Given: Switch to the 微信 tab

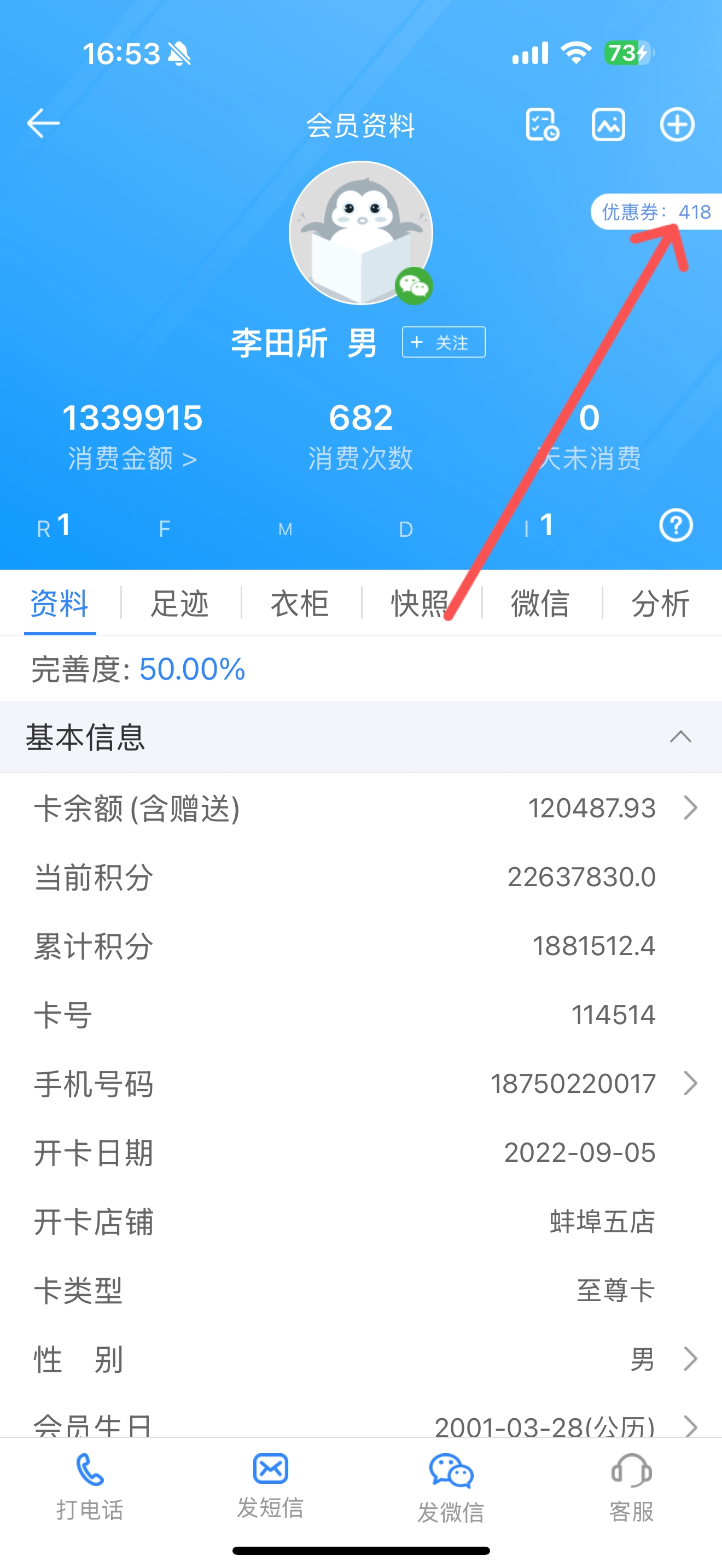Looking at the screenshot, I should 540,603.
